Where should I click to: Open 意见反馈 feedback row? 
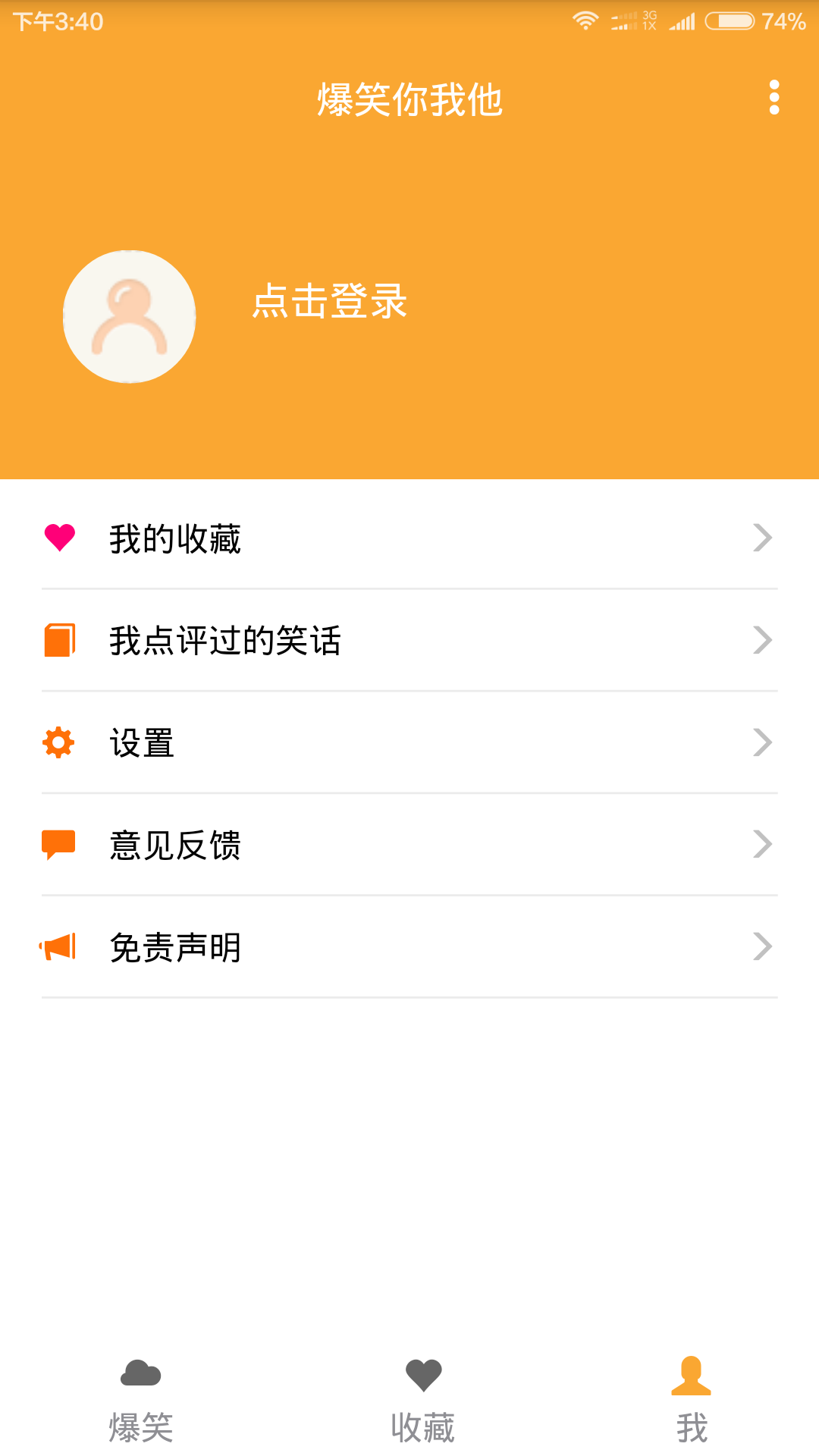[x=409, y=845]
